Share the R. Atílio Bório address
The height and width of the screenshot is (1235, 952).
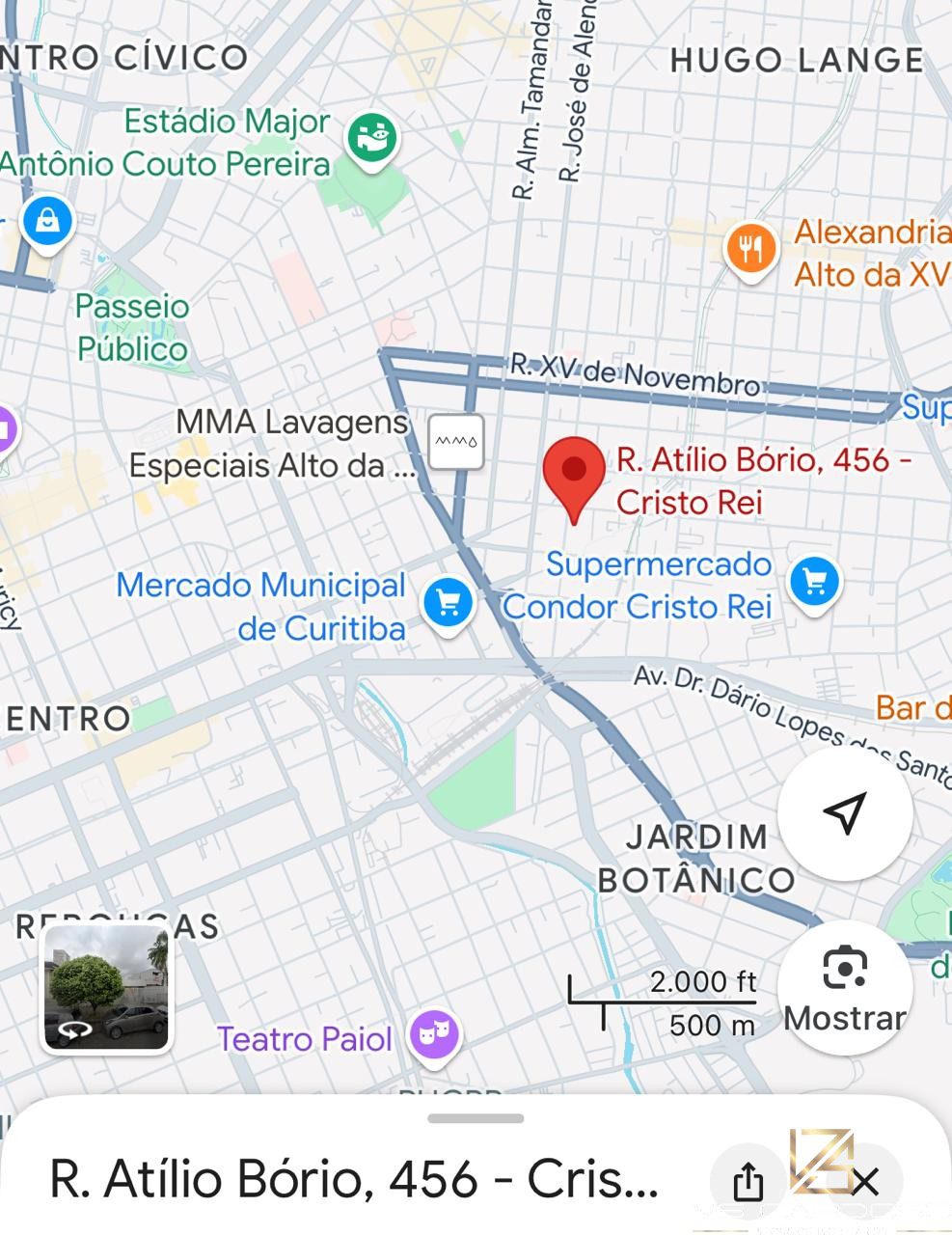pyautogui.click(x=748, y=1180)
